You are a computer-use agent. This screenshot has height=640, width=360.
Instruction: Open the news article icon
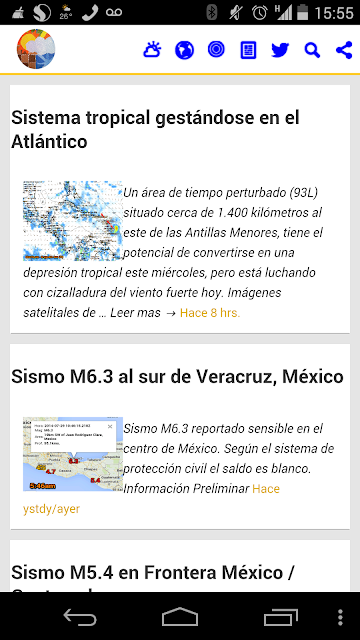(x=248, y=50)
